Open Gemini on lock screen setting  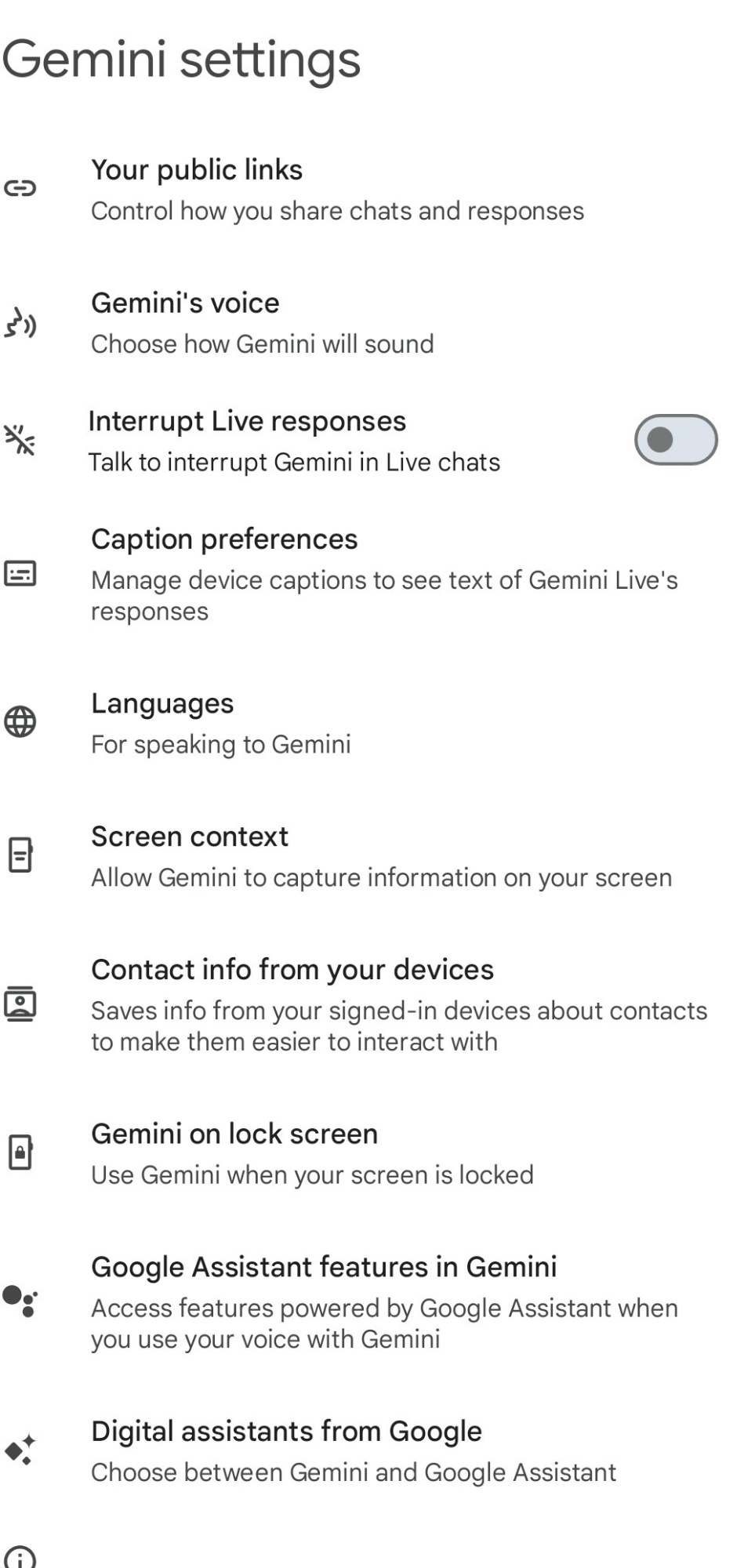click(312, 1153)
